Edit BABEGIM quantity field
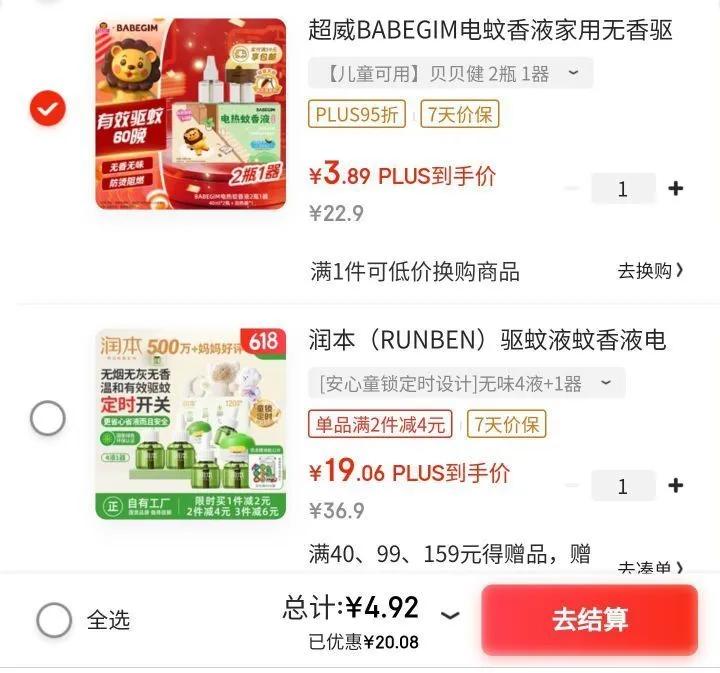This screenshot has width=720, height=673. (x=623, y=188)
